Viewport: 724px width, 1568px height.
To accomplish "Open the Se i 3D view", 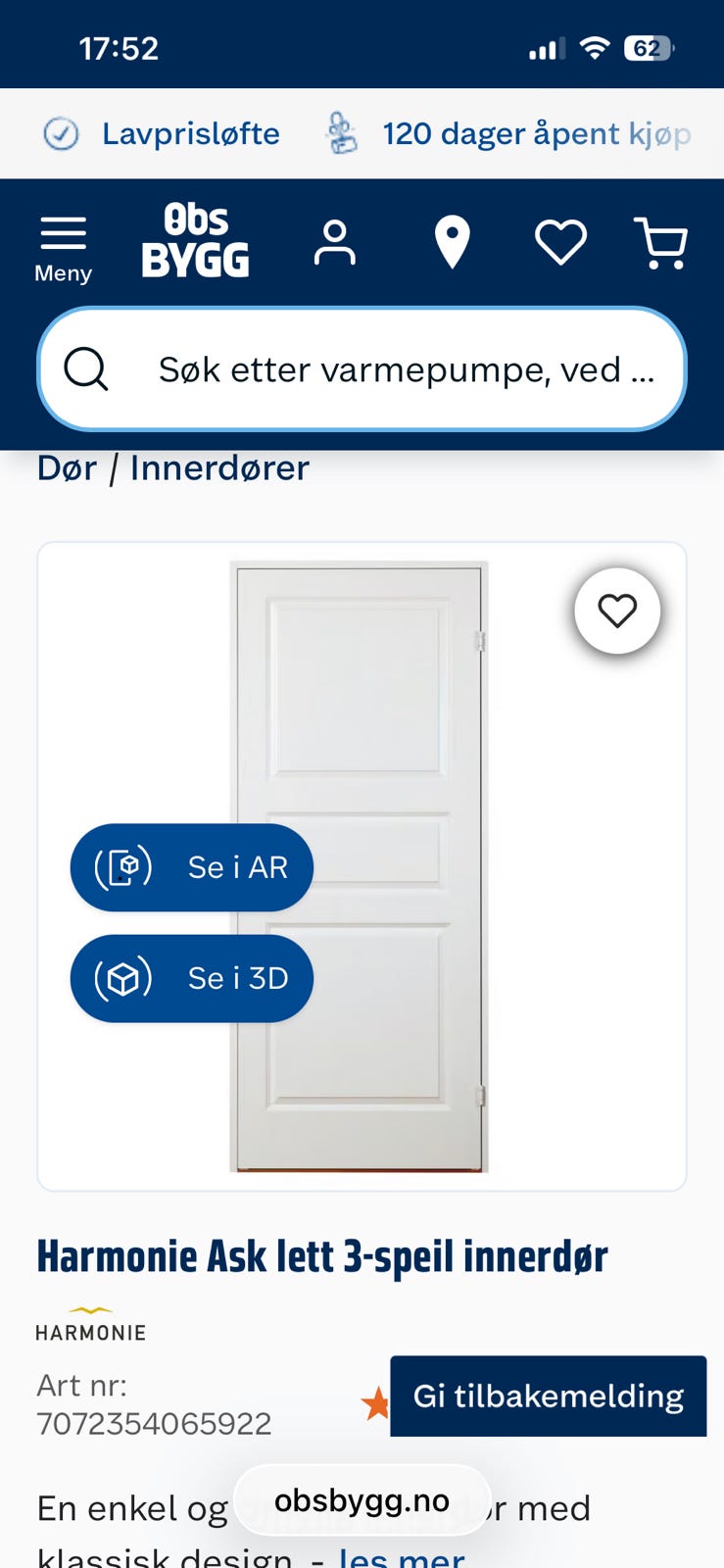I will [x=191, y=977].
